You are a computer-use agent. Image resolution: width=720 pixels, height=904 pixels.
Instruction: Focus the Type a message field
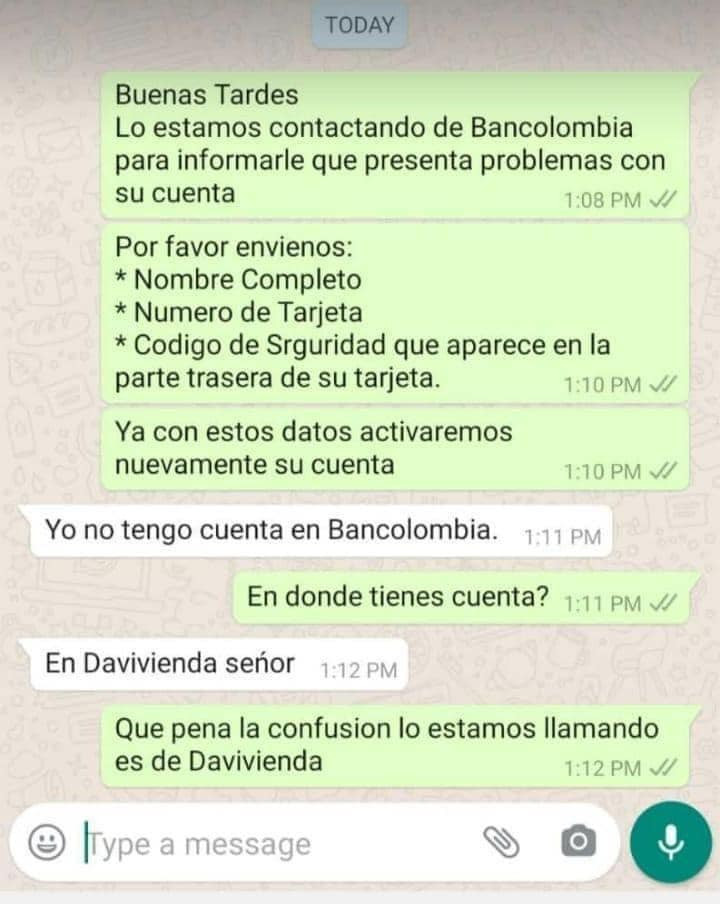click(260, 845)
